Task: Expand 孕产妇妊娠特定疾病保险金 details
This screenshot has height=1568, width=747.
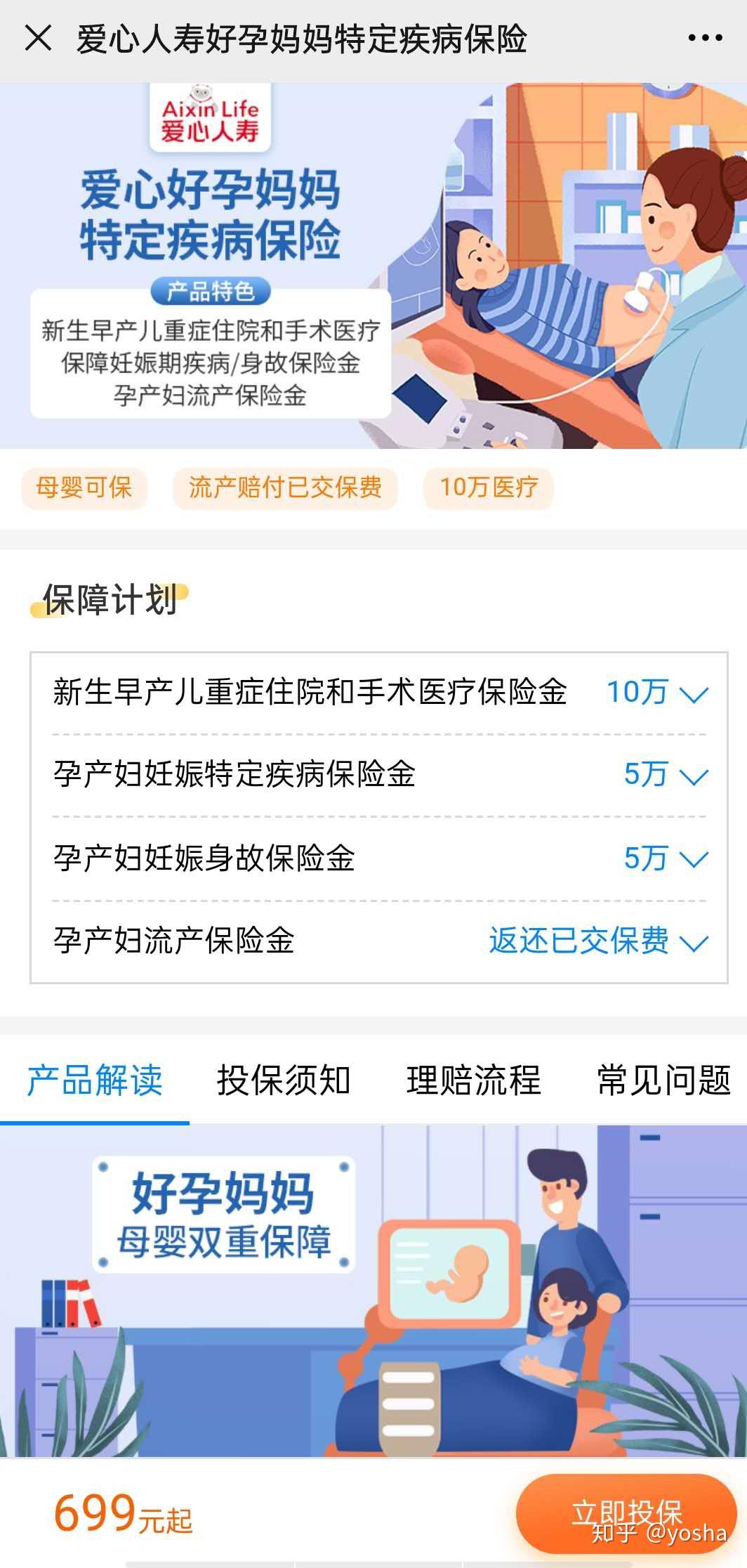Action: (x=379, y=776)
